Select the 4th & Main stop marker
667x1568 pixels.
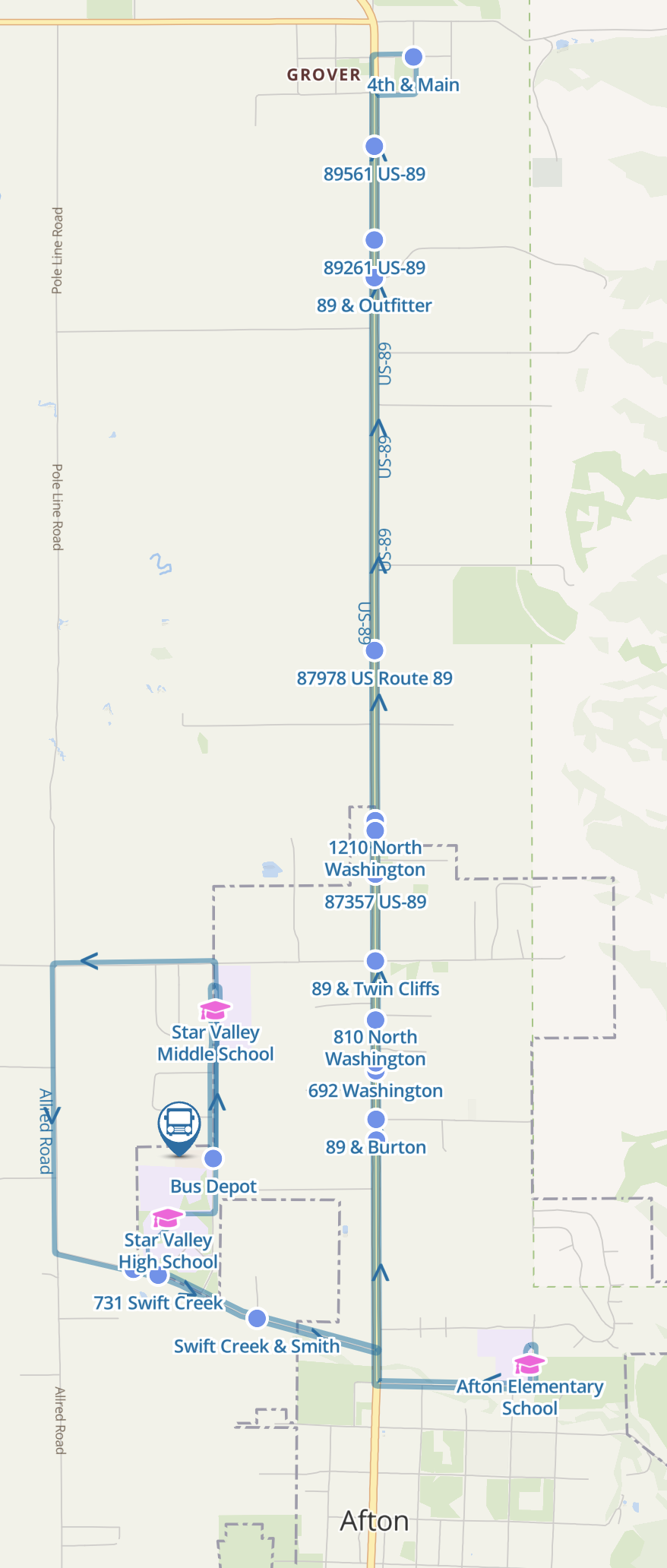(x=413, y=57)
